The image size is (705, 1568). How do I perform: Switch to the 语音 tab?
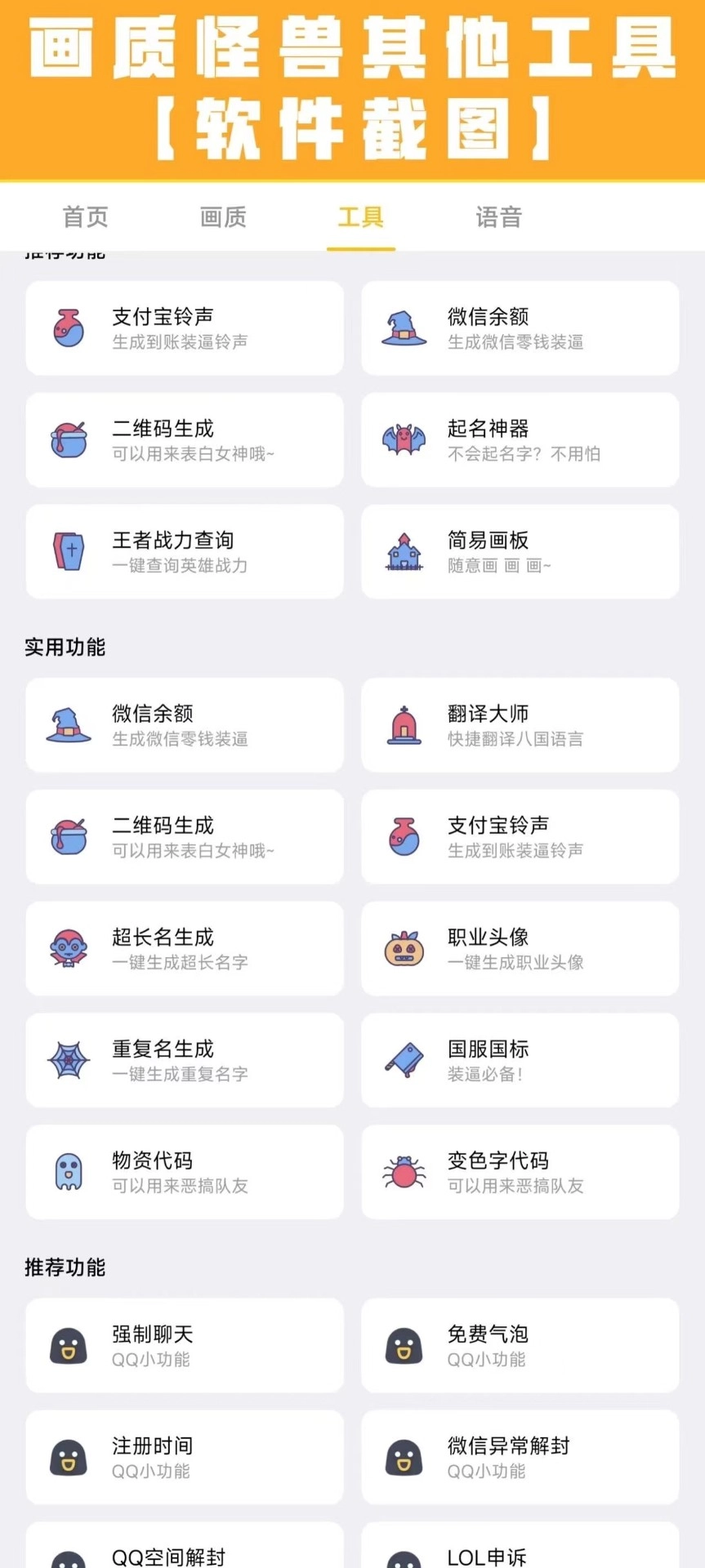(x=498, y=217)
